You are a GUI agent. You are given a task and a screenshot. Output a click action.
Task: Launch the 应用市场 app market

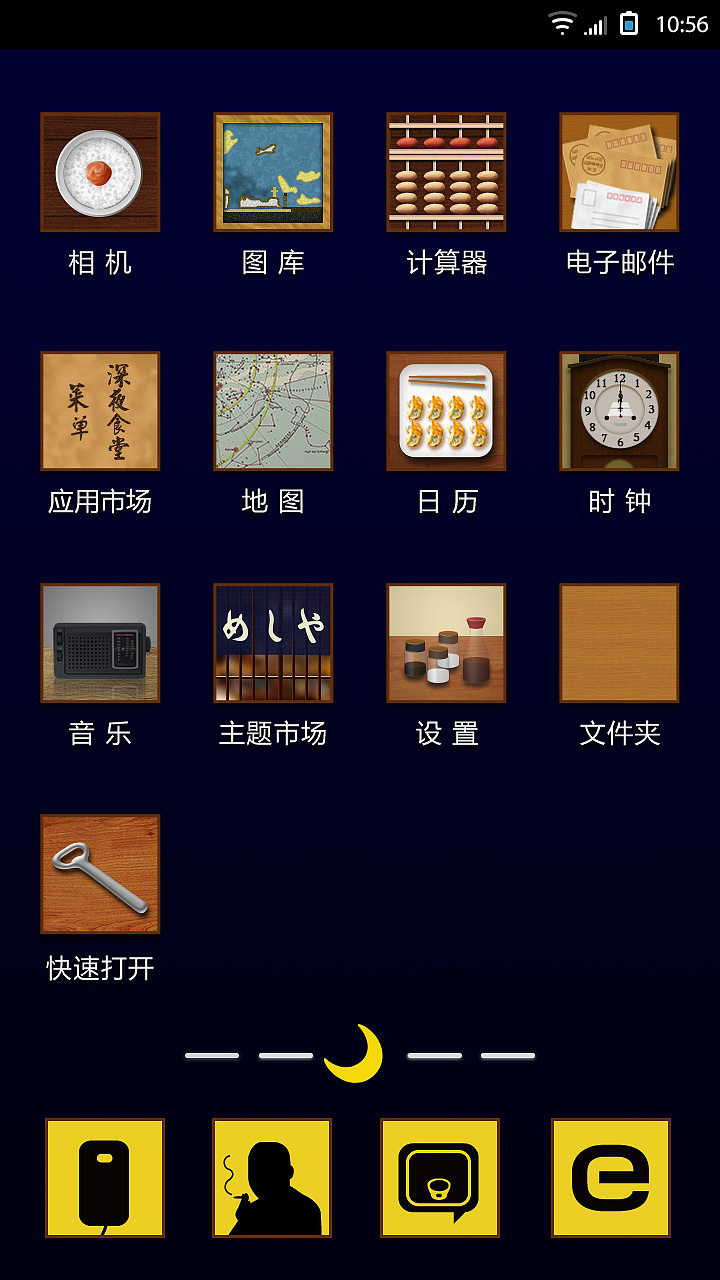click(x=99, y=410)
